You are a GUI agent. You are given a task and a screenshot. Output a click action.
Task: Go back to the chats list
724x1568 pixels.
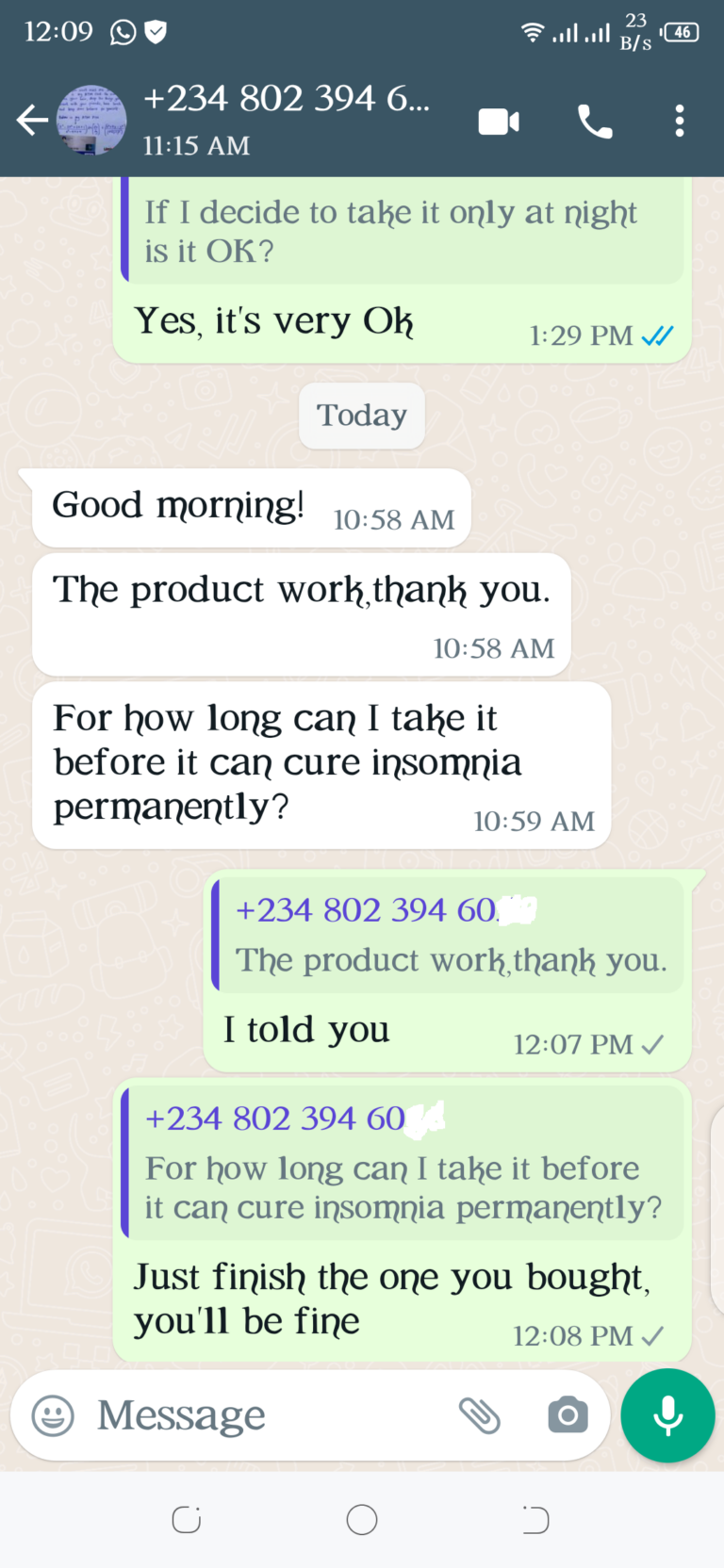tap(32, 121)
